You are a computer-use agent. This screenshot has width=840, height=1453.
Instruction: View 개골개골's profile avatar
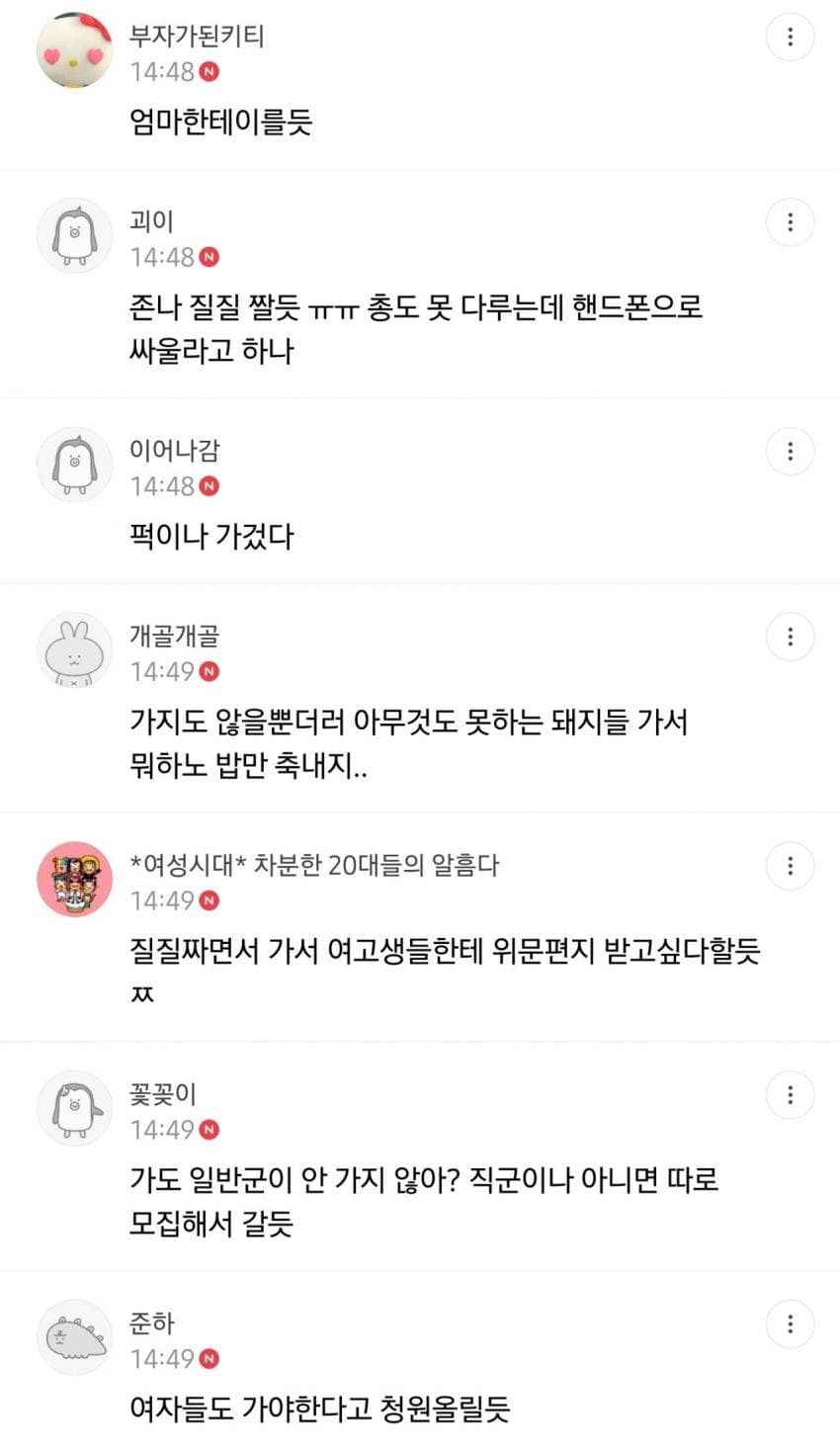(x=75, y=649)
